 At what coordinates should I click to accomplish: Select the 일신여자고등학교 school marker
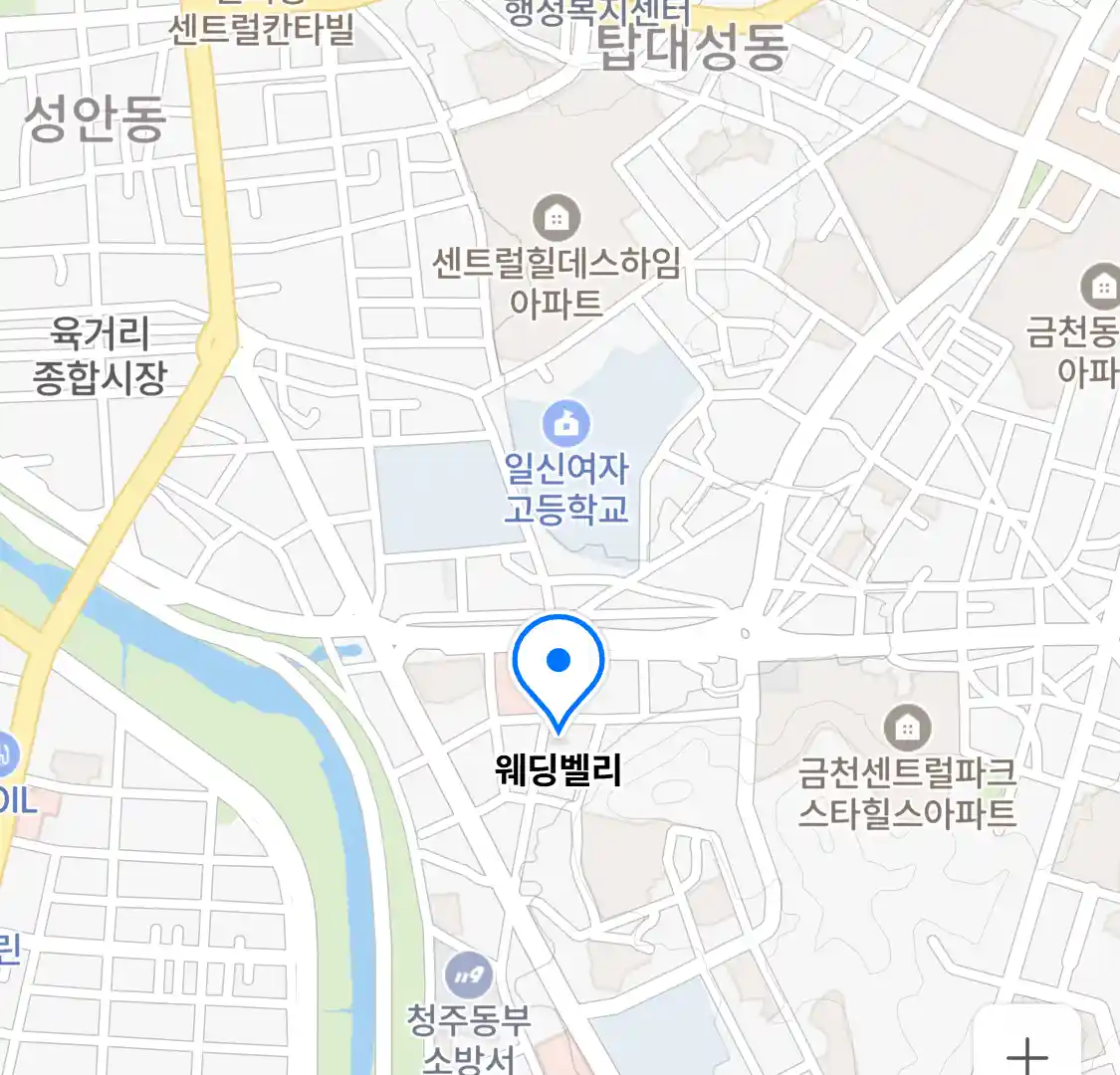pyautogui.click(x=565, y=425)
